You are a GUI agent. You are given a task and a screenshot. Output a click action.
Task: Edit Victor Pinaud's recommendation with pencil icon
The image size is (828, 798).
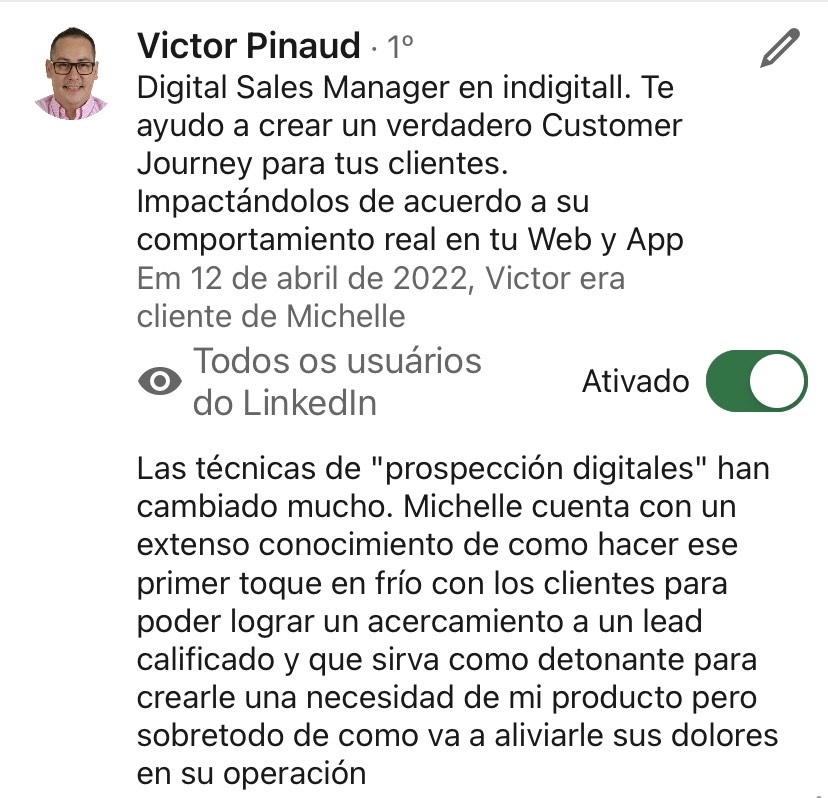coord(780,49)
